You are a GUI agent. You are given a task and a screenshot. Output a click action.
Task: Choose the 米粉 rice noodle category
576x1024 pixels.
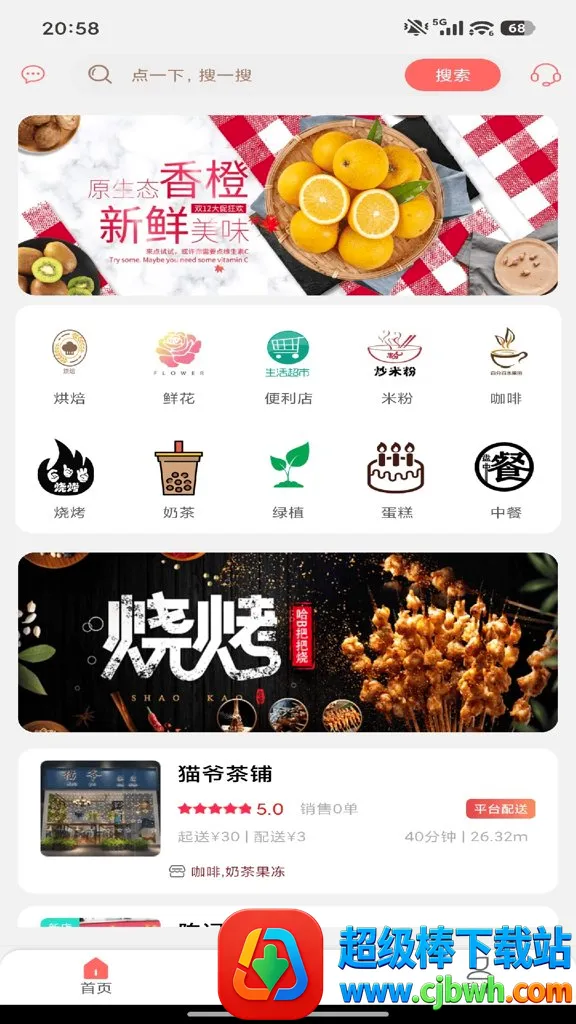coord(397,367)
